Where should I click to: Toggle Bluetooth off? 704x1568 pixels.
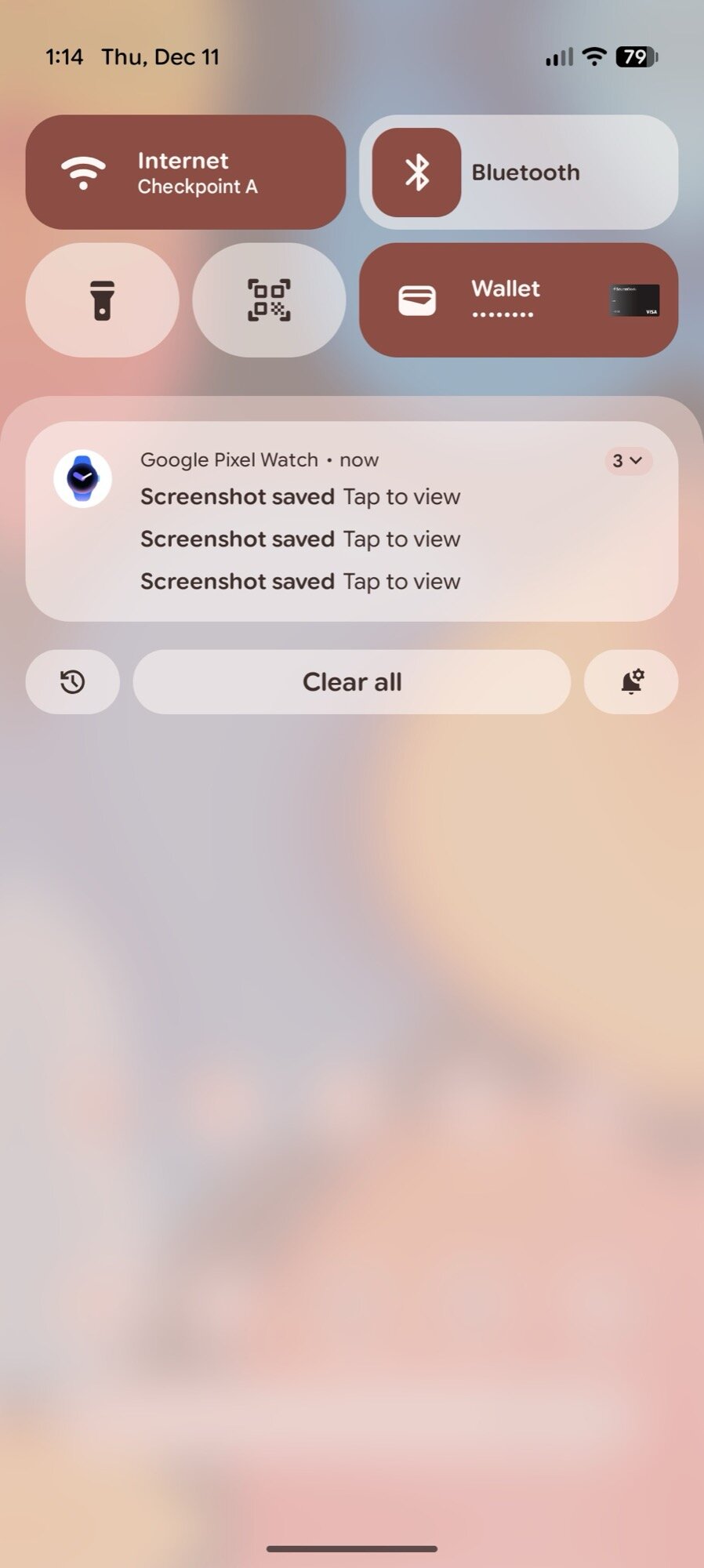click(519, 172)
